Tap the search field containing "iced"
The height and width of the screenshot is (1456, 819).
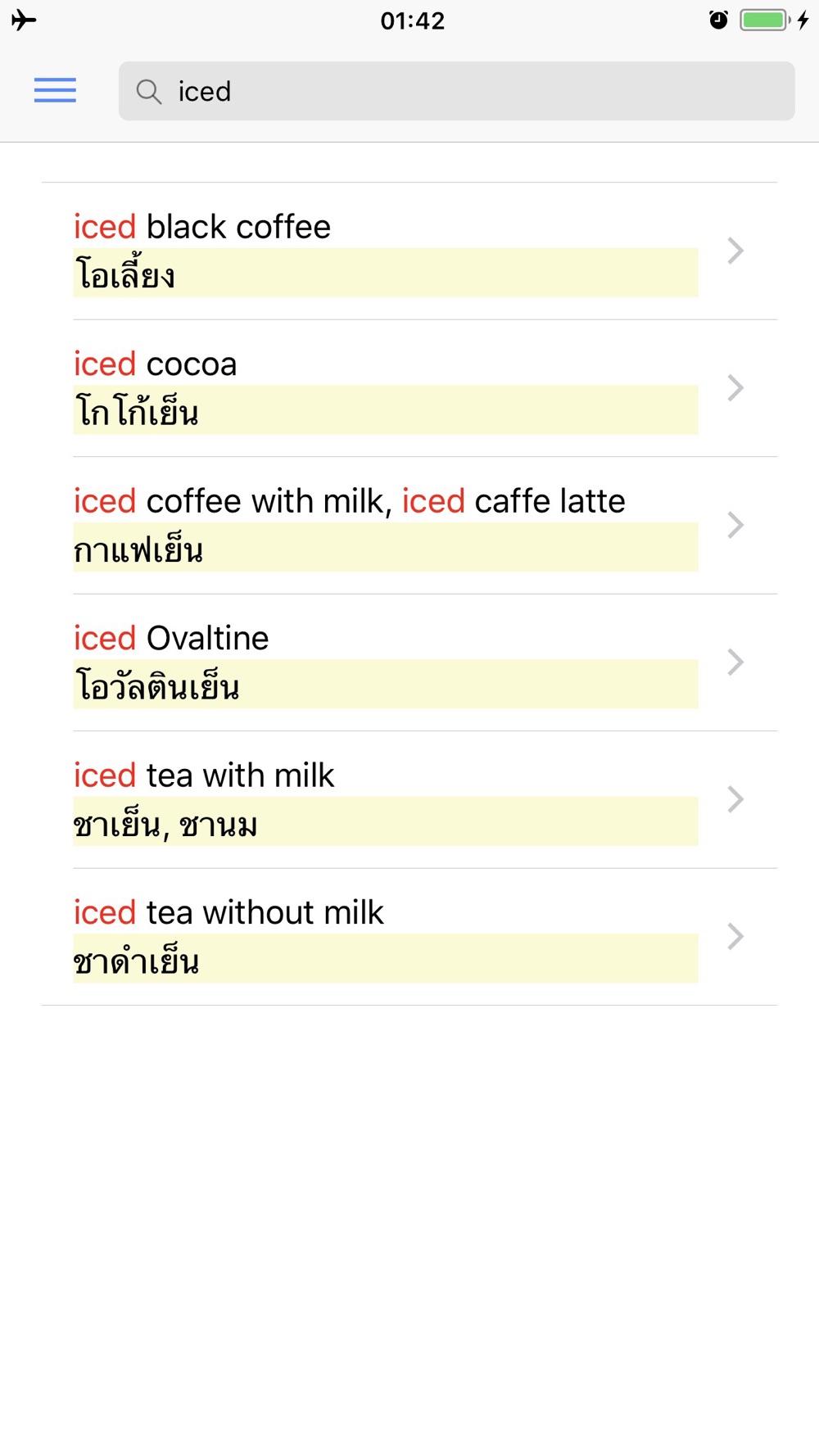tap(456, 91)
